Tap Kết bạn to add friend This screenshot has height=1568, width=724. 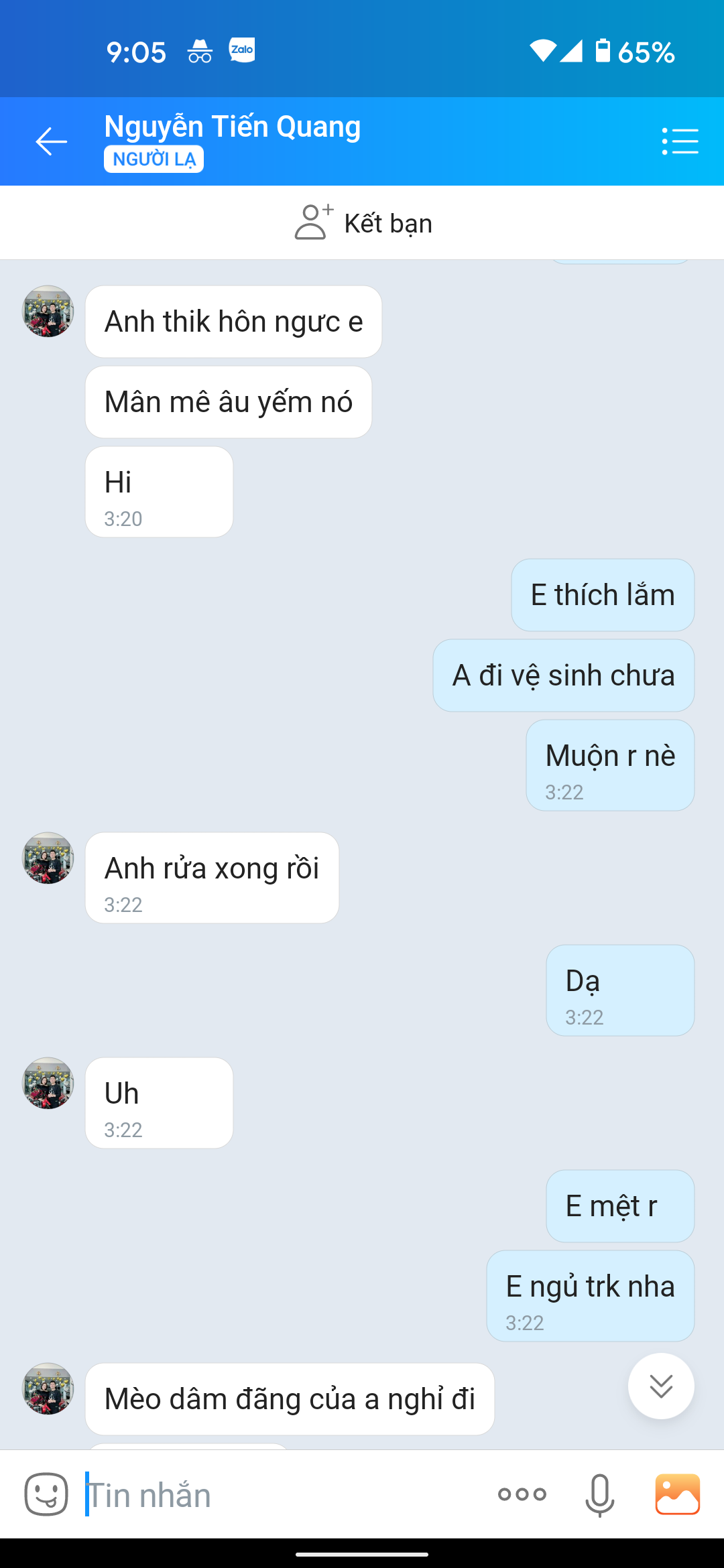363,223
